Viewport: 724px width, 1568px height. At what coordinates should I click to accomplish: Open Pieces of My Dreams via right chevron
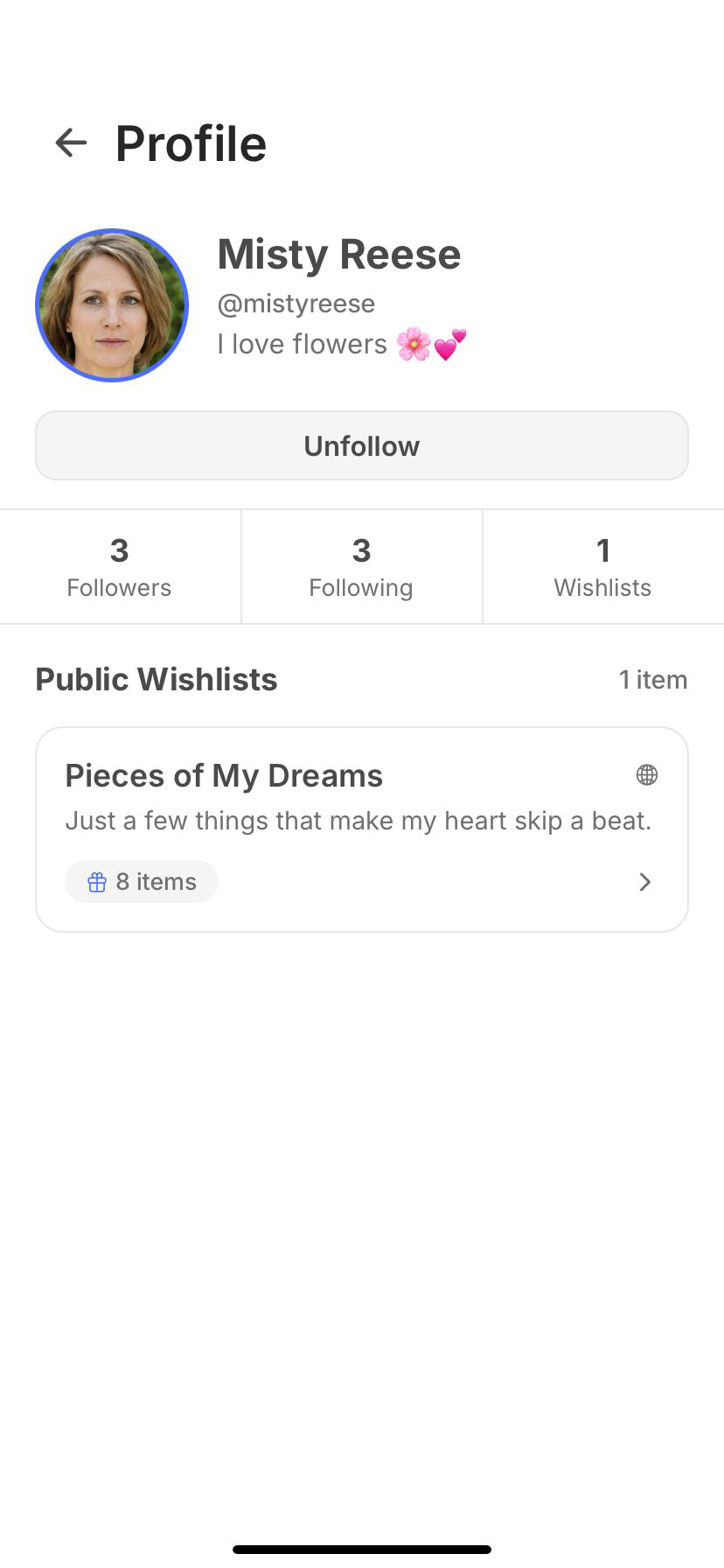(644, 882)
